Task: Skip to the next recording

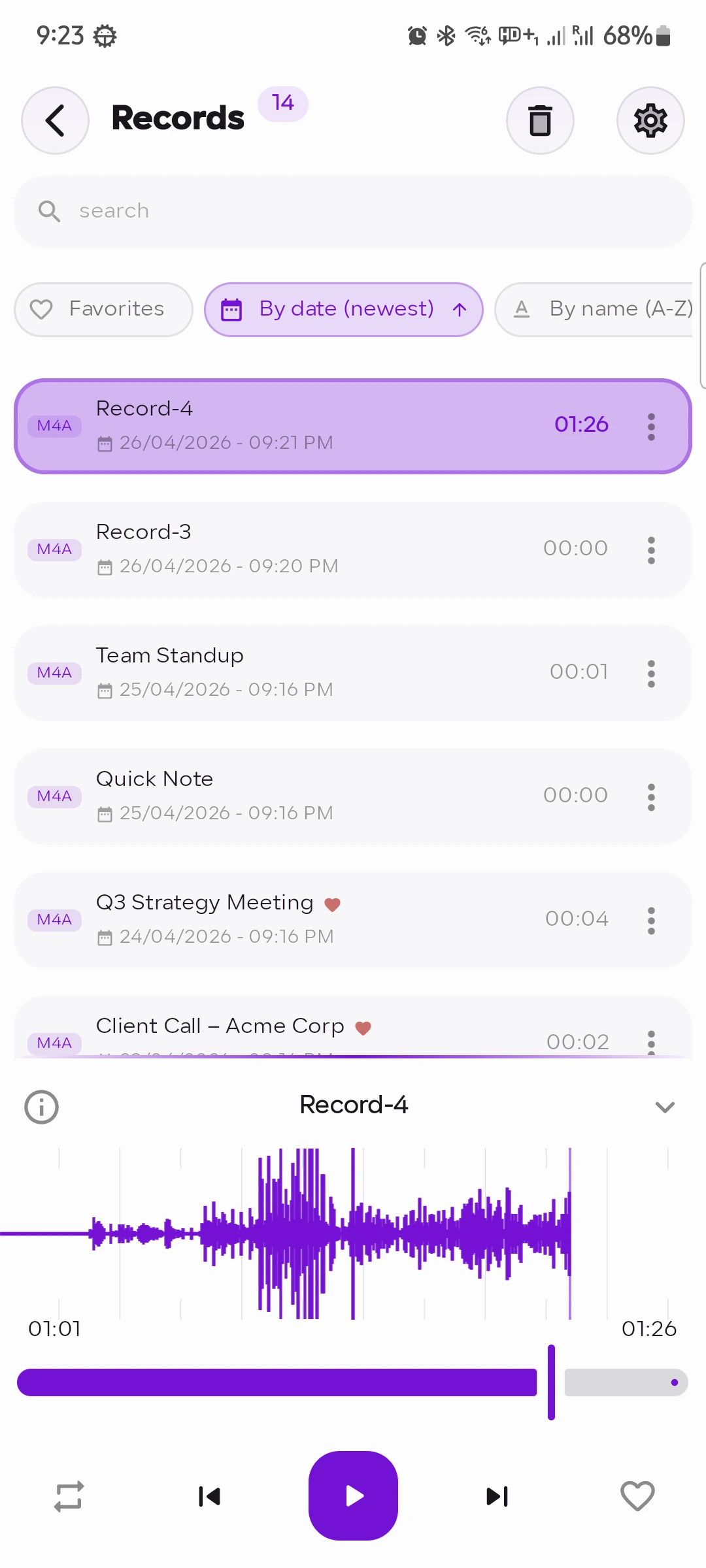Action: click(497, 1496)
